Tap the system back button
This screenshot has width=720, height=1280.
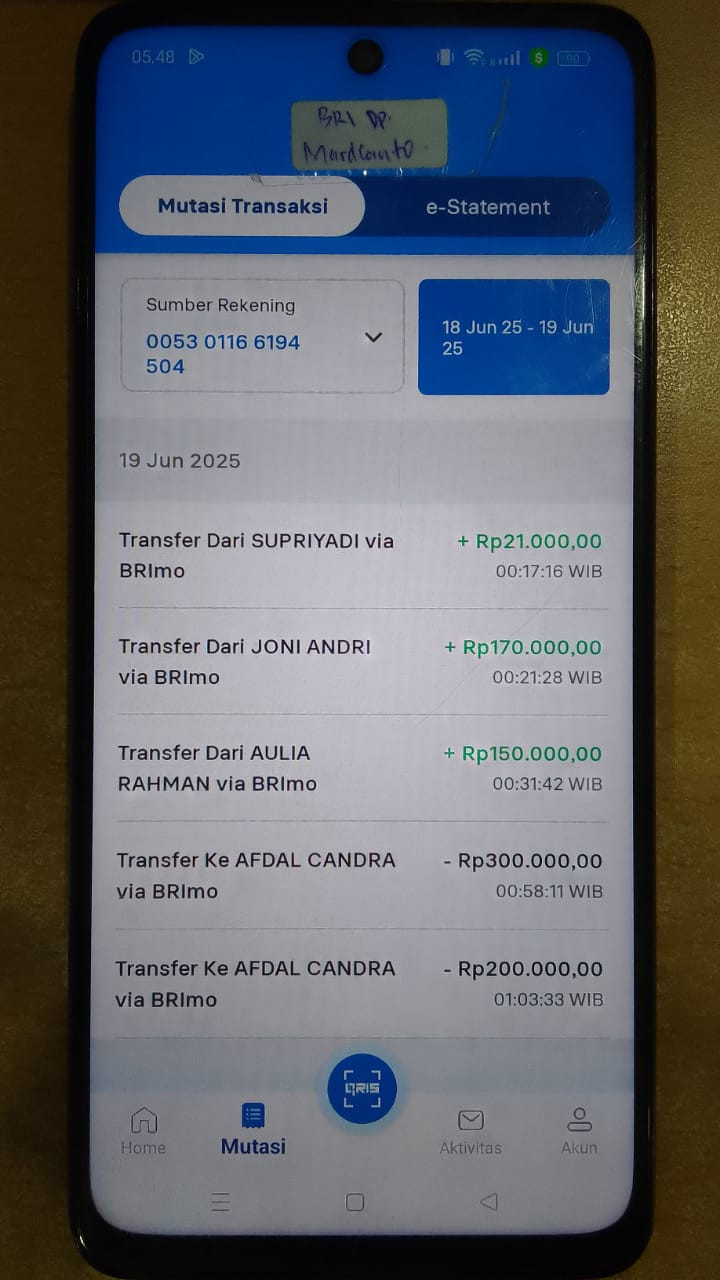[x=489, y=1202]
